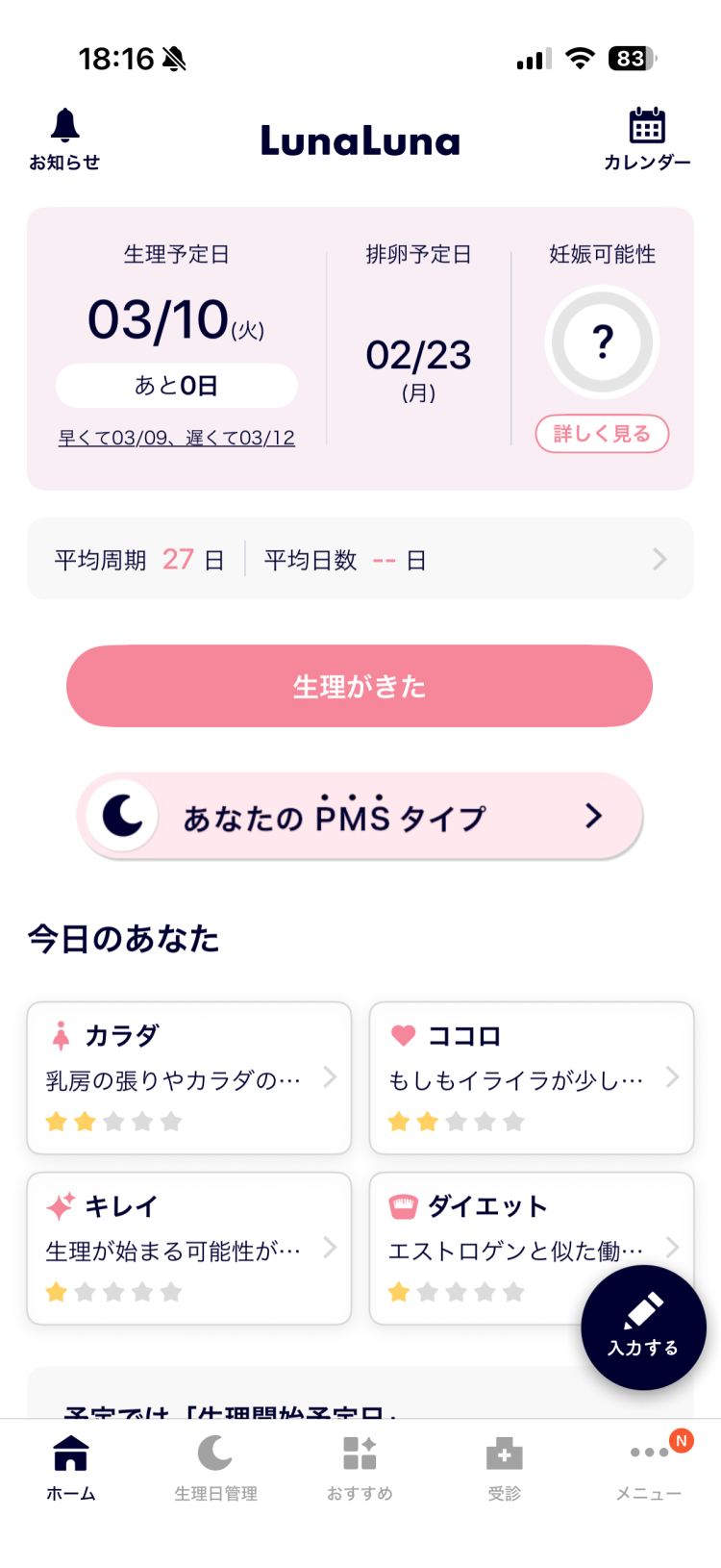Tap the 生理がきた button

pyautogui.click(x=360, y=686)
